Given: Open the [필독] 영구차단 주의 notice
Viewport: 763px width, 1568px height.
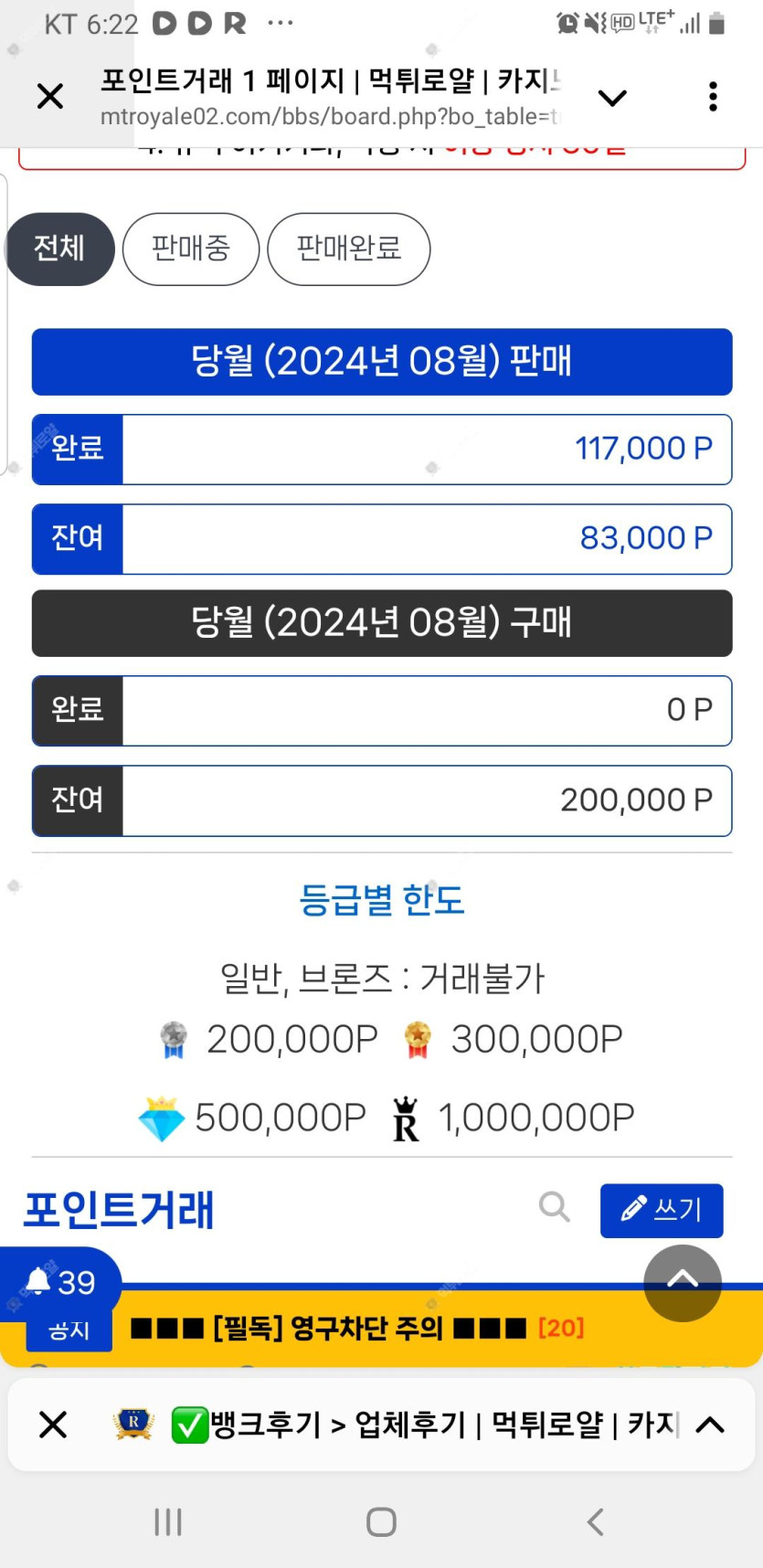Looking at the screenshot, I should (356, 1327).
